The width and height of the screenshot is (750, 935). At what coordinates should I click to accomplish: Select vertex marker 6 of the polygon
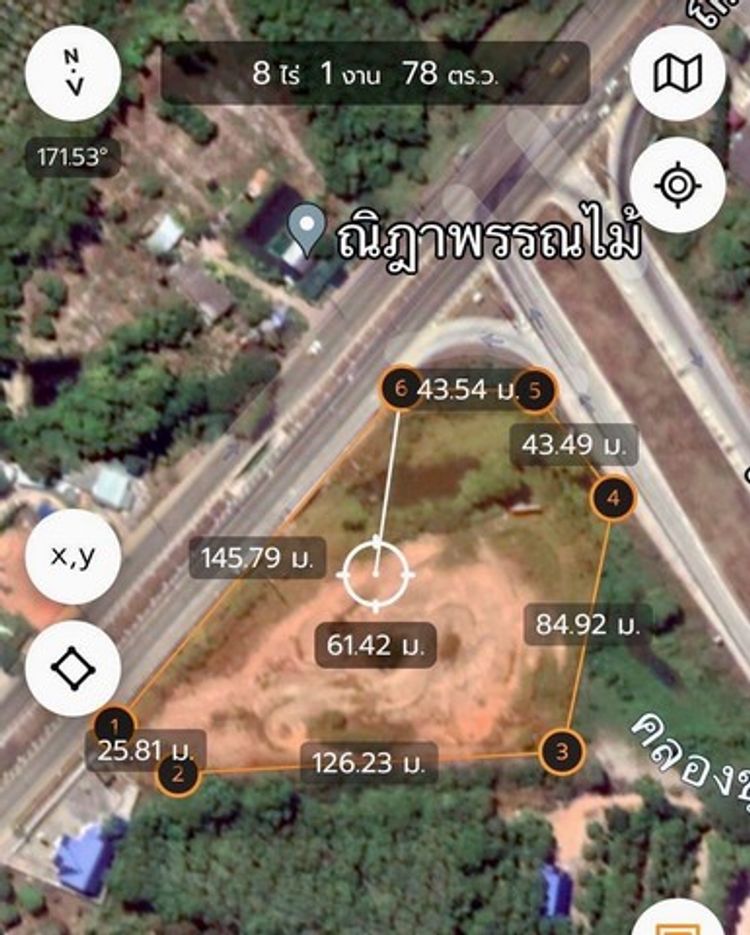pos(401,389)
